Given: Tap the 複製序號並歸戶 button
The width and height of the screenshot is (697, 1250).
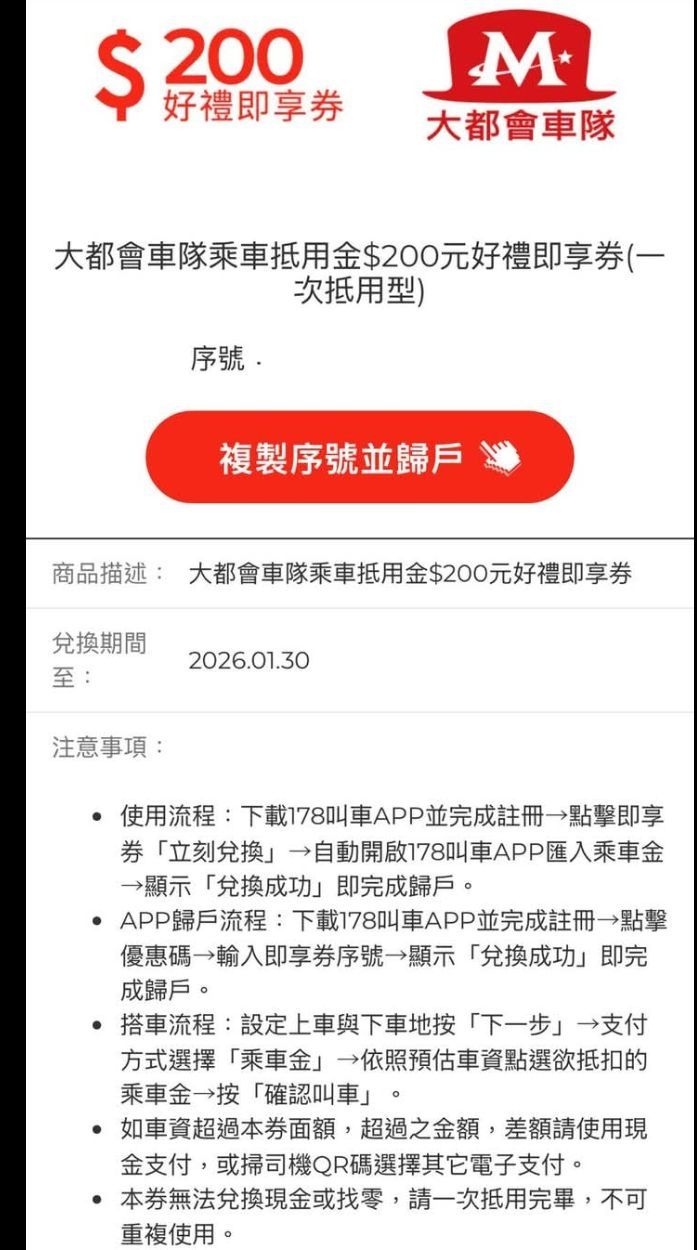Looking at the screenshot, I should coord(360,457).
